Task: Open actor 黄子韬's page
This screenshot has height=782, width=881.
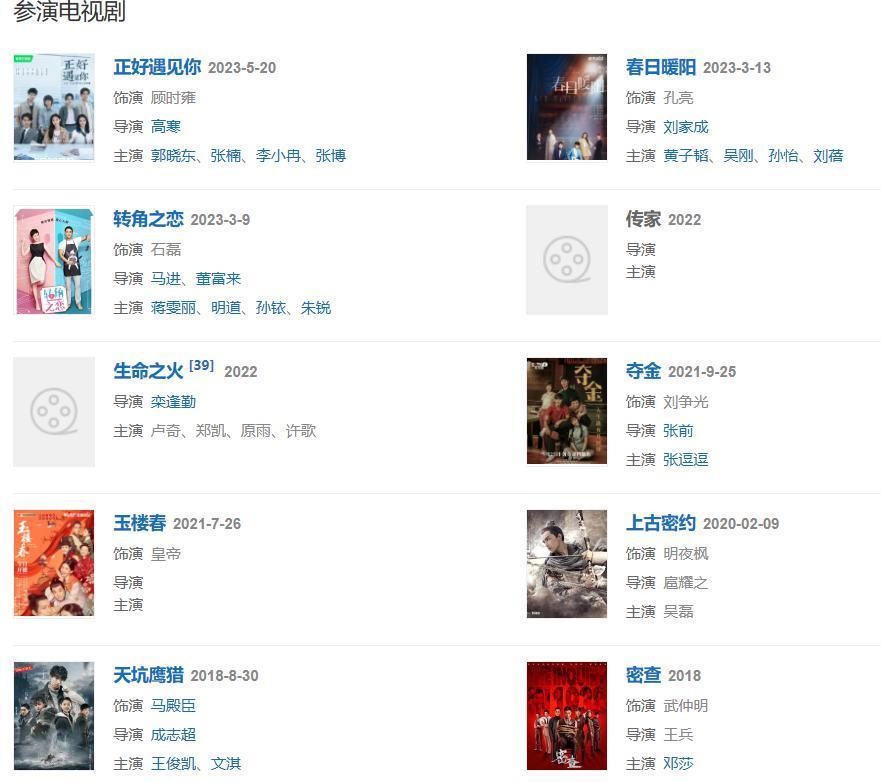Action: tap(686, 156)
